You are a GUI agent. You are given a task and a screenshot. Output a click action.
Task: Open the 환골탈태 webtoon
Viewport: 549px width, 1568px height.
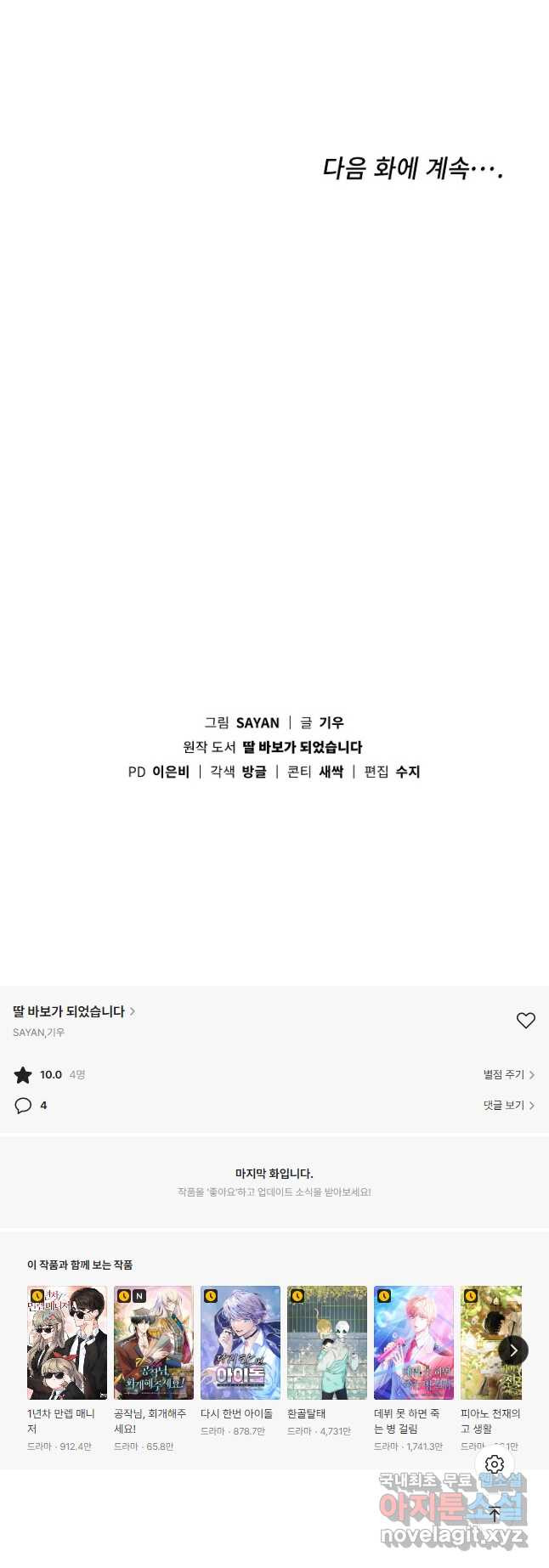(326, 1342)
